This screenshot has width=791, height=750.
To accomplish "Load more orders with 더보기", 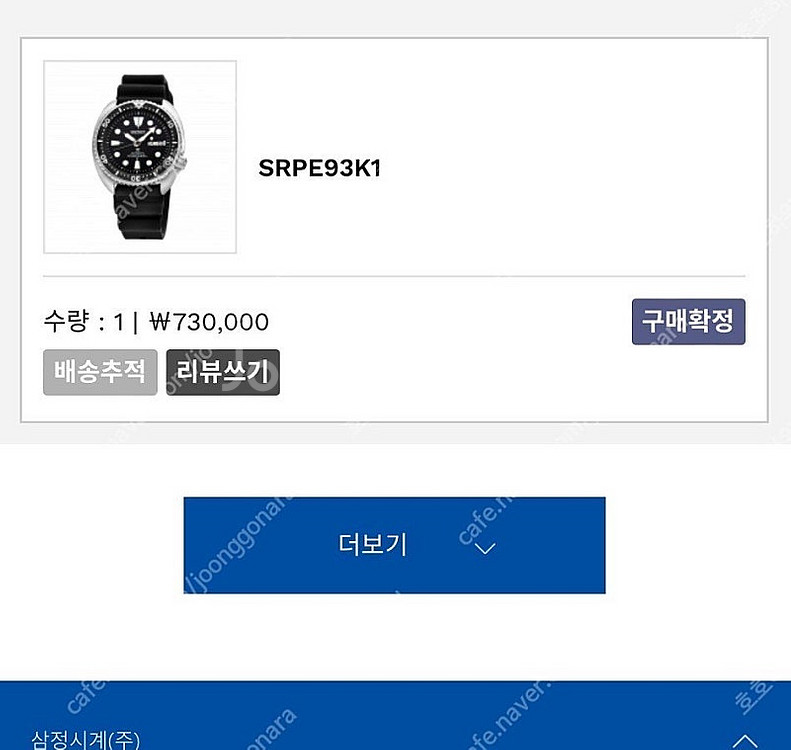I will coord(394,545).
